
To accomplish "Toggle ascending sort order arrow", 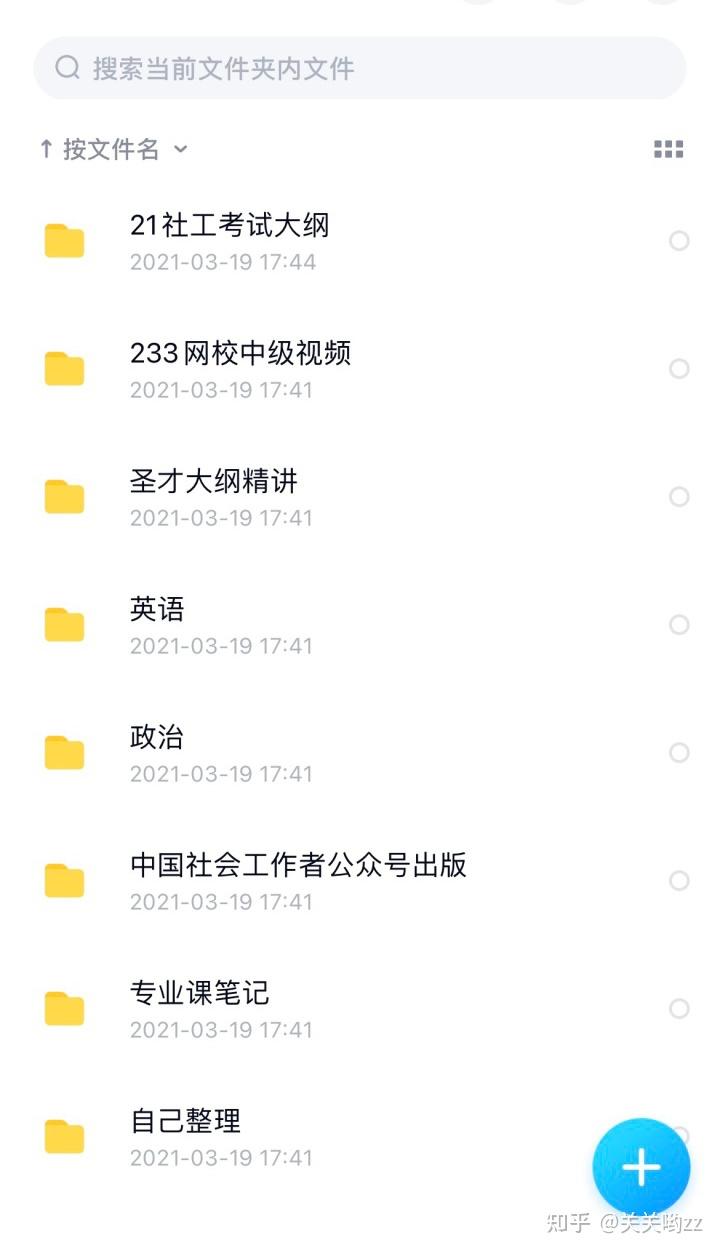I will (45, 148).
